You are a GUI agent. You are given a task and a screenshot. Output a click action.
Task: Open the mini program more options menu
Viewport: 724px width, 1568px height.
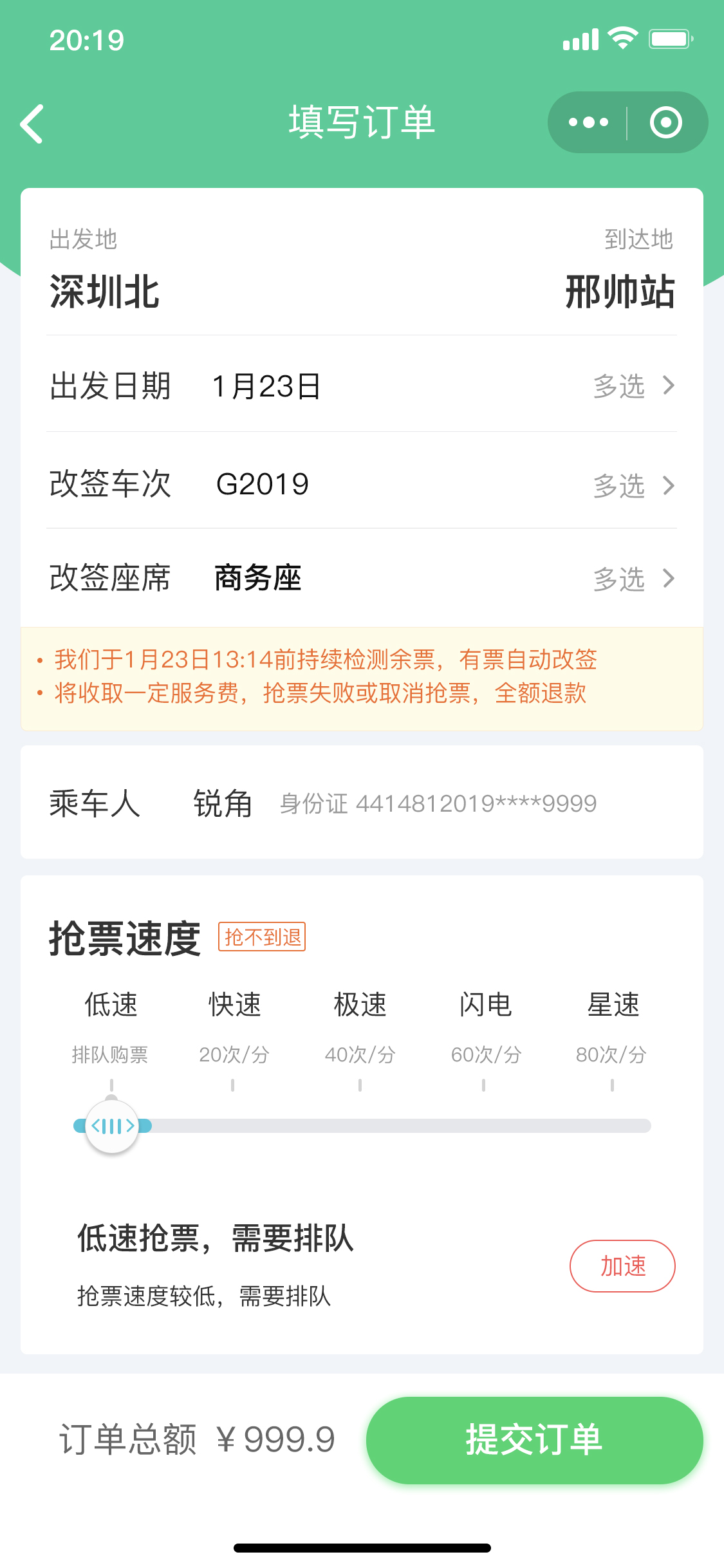click(588, 122)
